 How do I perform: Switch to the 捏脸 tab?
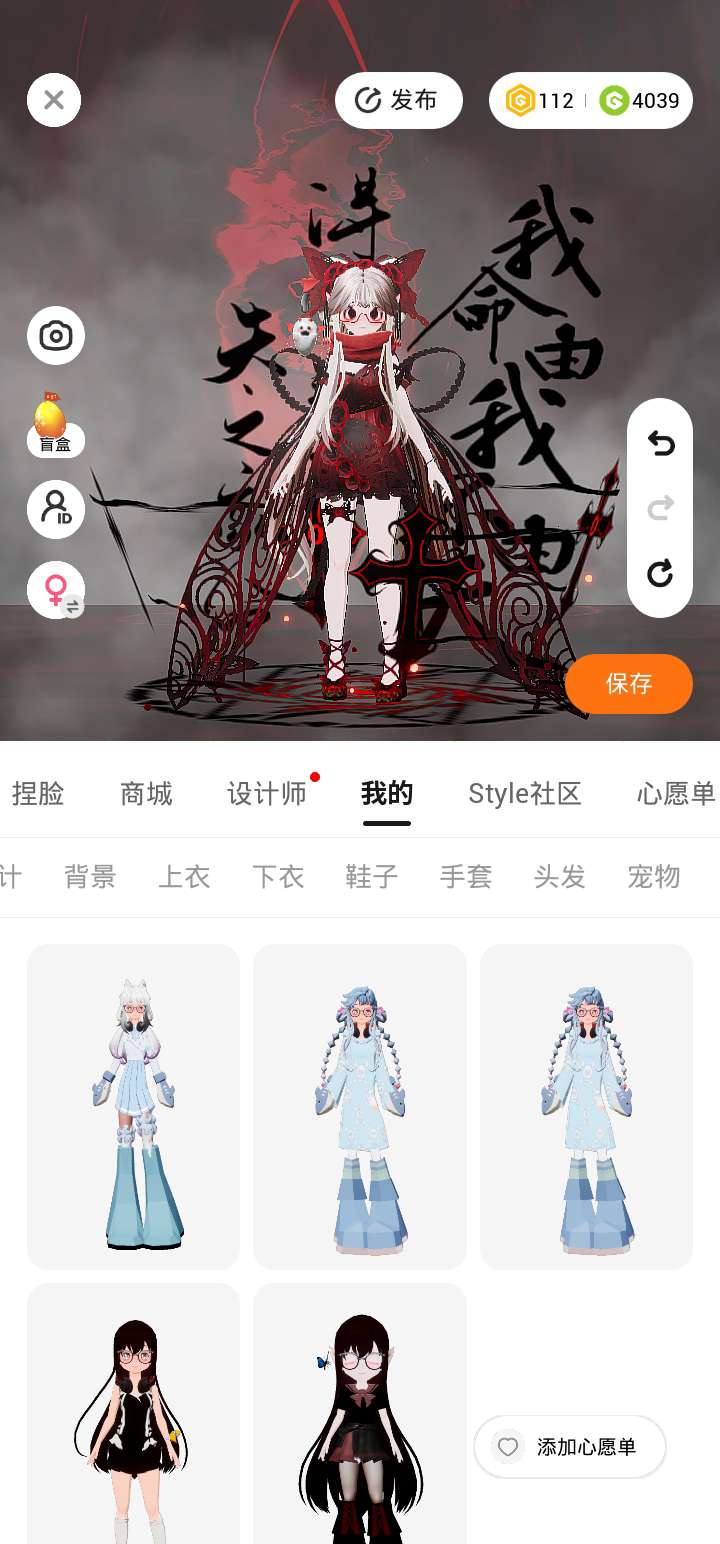38,794
